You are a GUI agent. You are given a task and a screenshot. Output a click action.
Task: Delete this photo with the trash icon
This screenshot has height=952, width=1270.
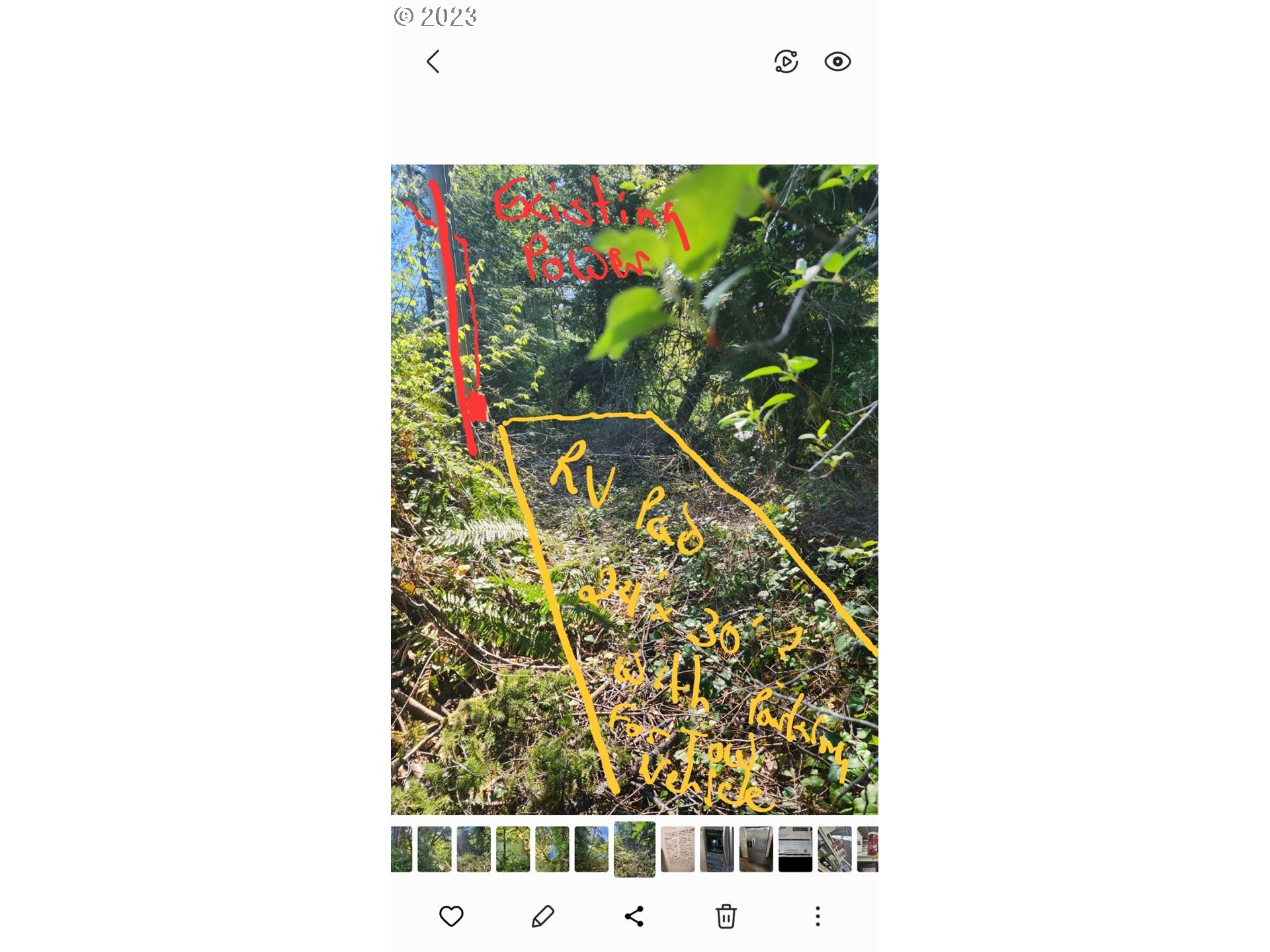click(726, 916)
